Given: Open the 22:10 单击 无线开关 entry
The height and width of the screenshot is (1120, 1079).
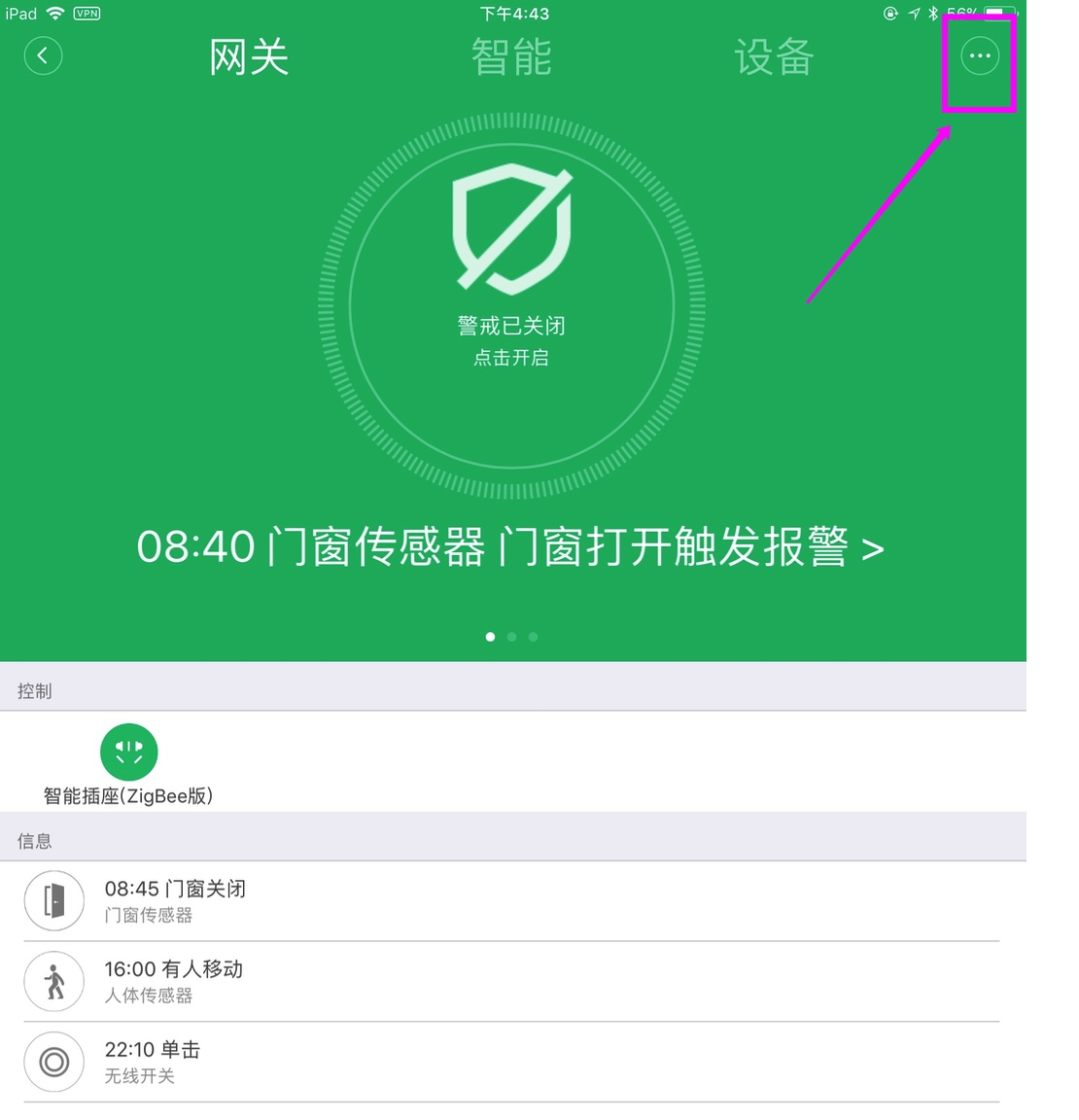Looking at the screenshot, I should coord(510,1062).
